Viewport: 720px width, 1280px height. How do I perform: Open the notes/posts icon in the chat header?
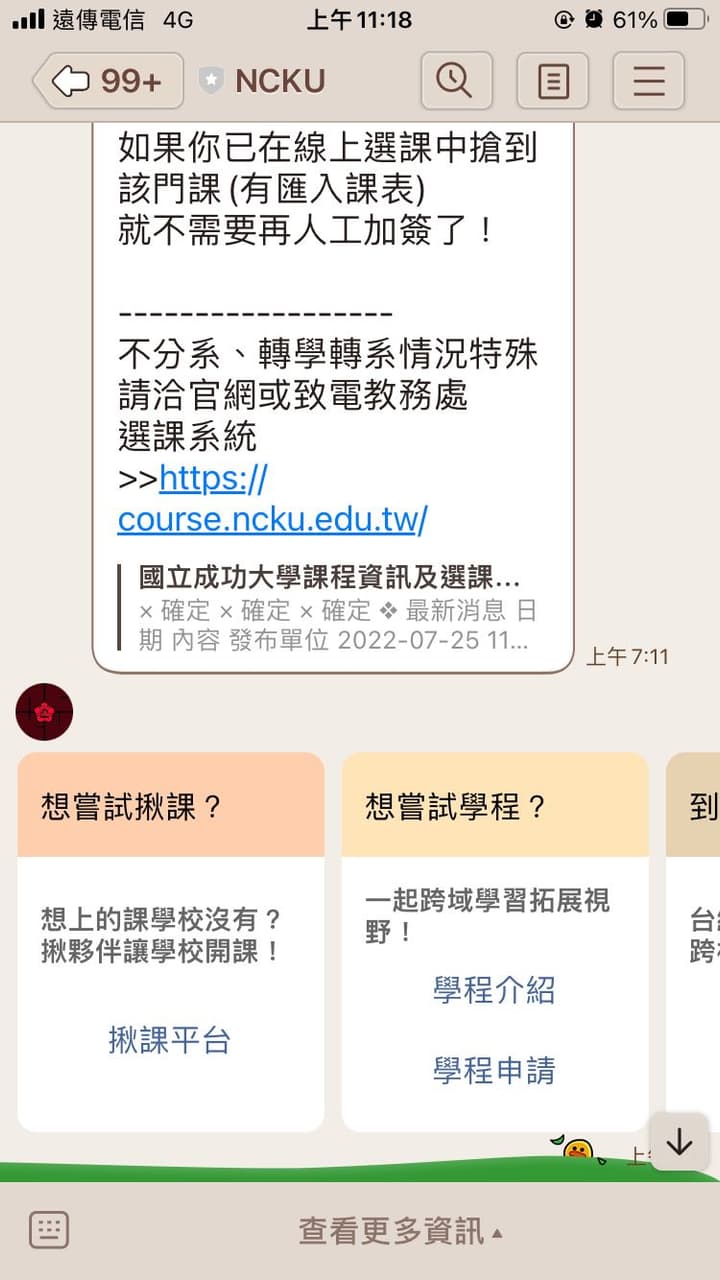(x=552, y=81)
